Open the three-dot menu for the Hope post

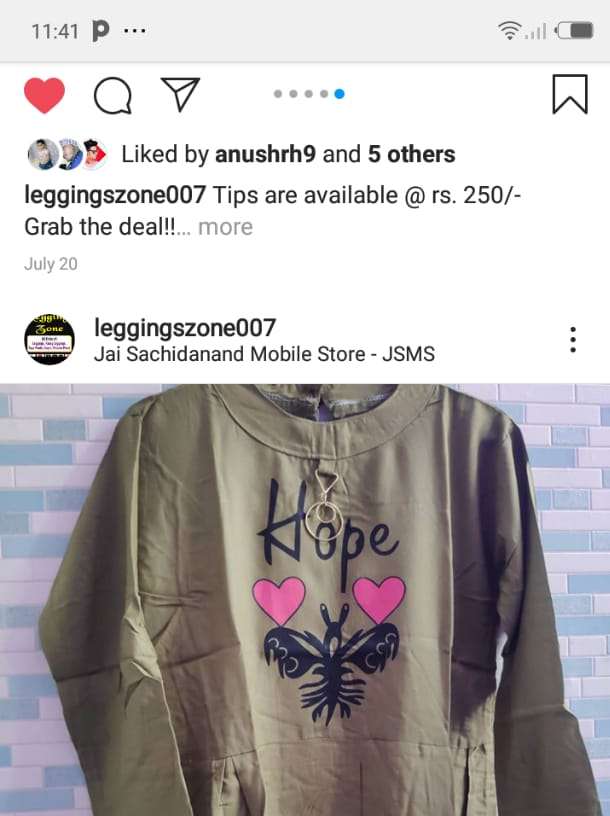(572, 339)
